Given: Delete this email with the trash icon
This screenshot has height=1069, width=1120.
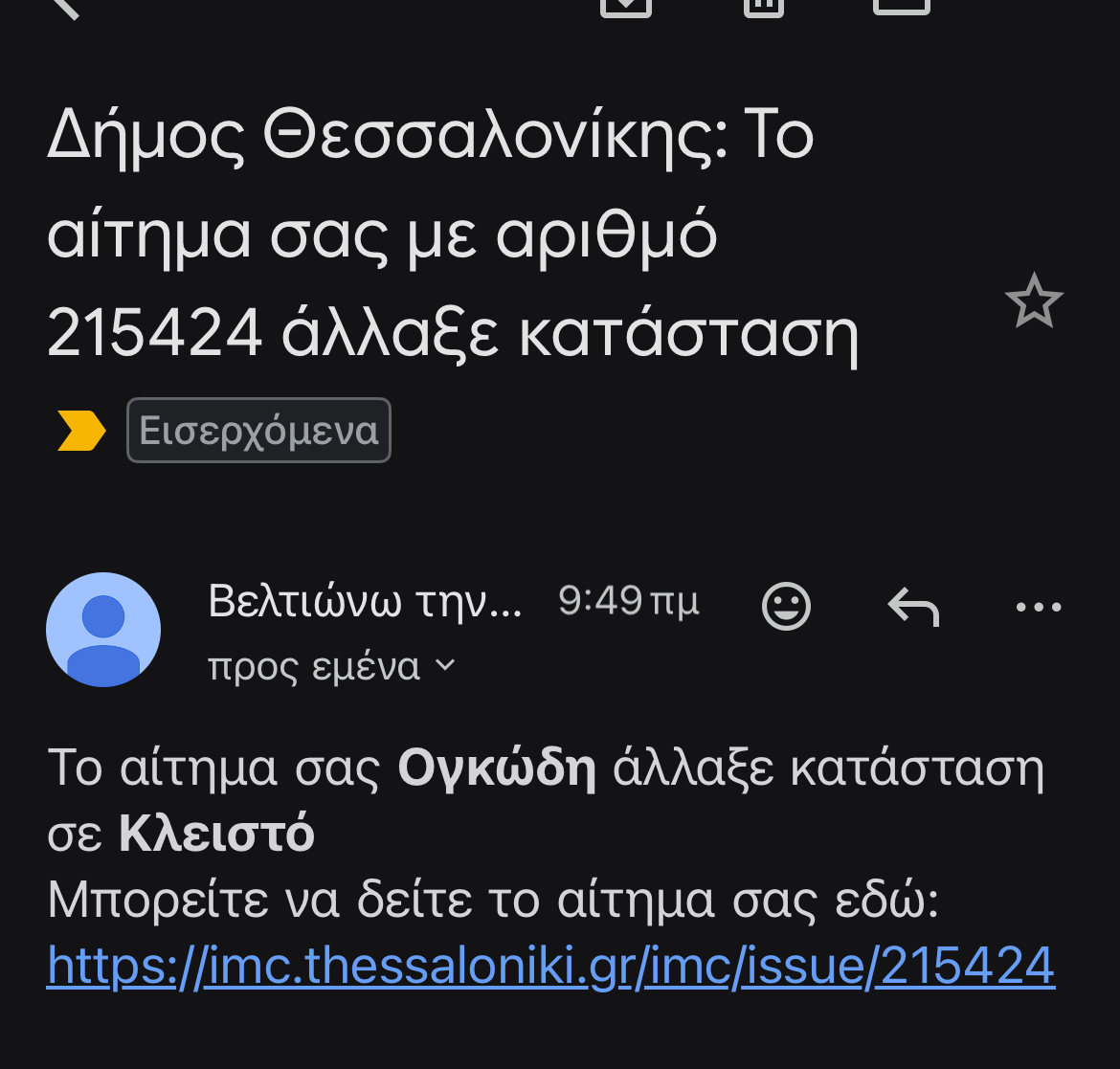Looking at the screenshot, I should pos(763,6).
